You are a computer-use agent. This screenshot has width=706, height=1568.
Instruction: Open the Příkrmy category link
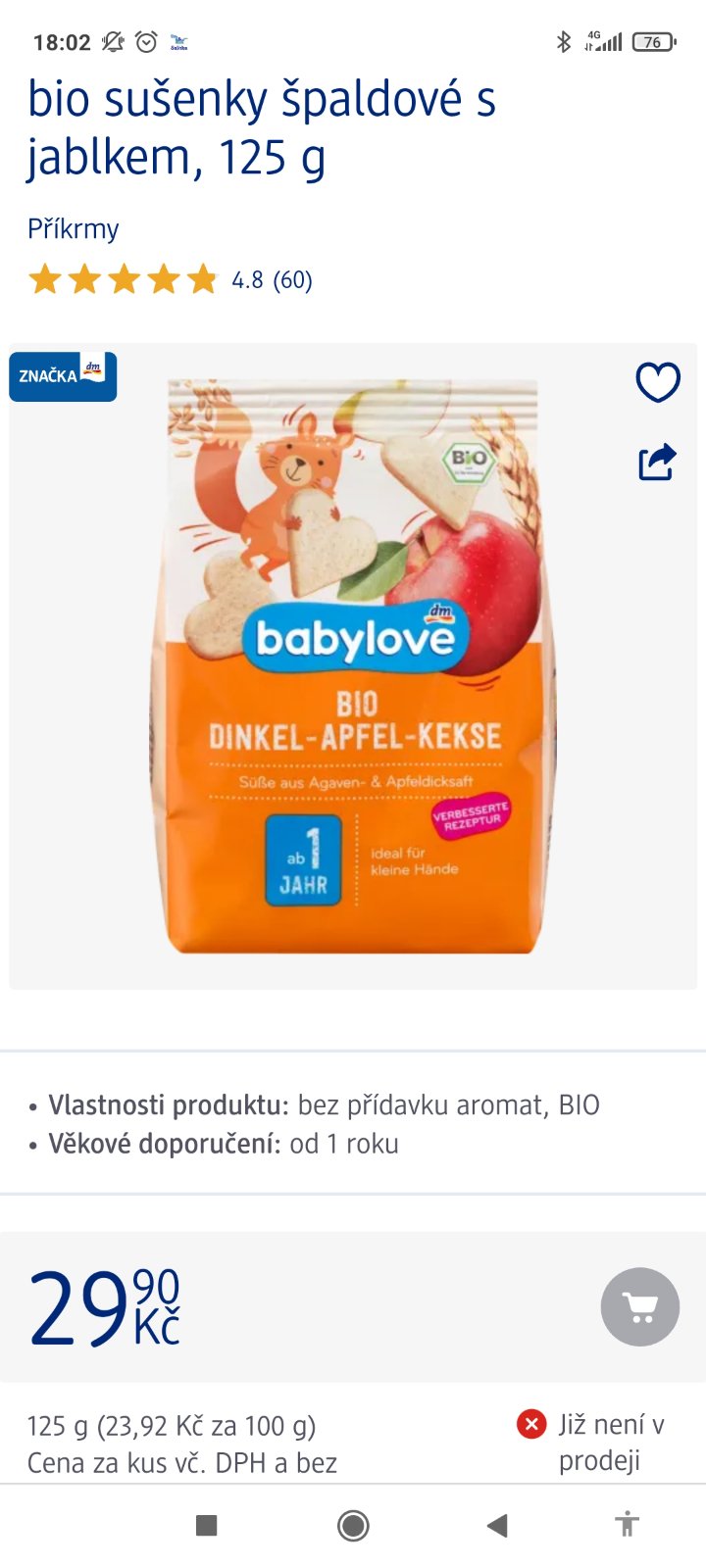click(74, 229)
